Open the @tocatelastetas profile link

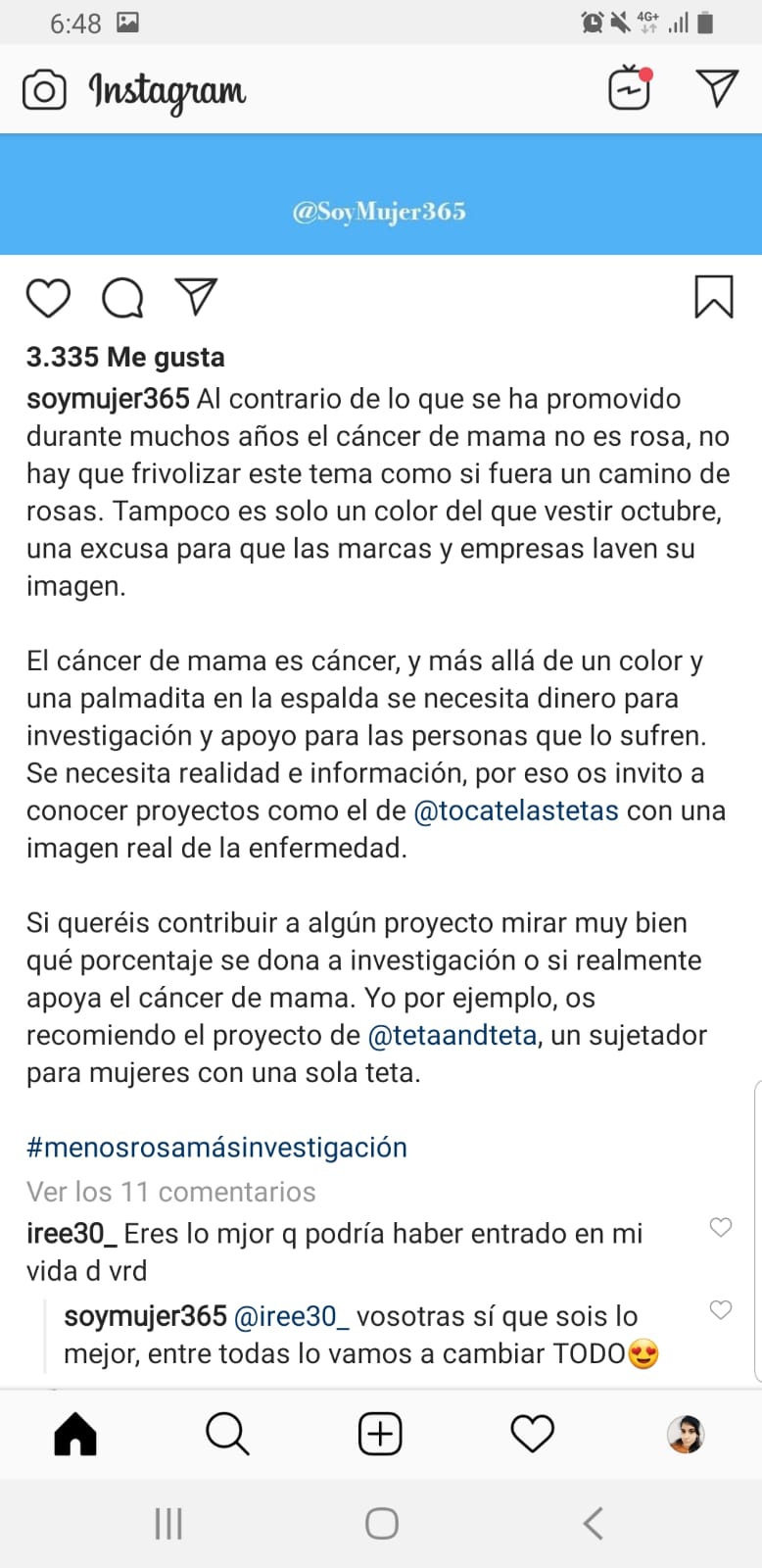[516, 810]
